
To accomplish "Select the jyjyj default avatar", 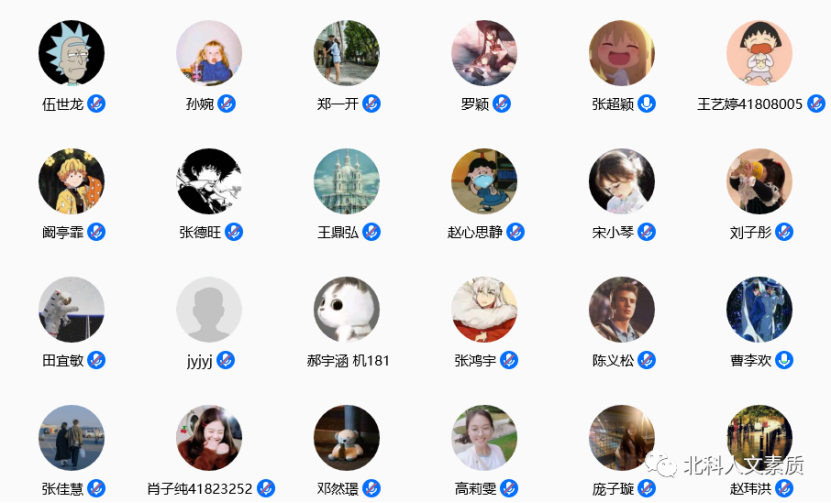I will [209, 310].
